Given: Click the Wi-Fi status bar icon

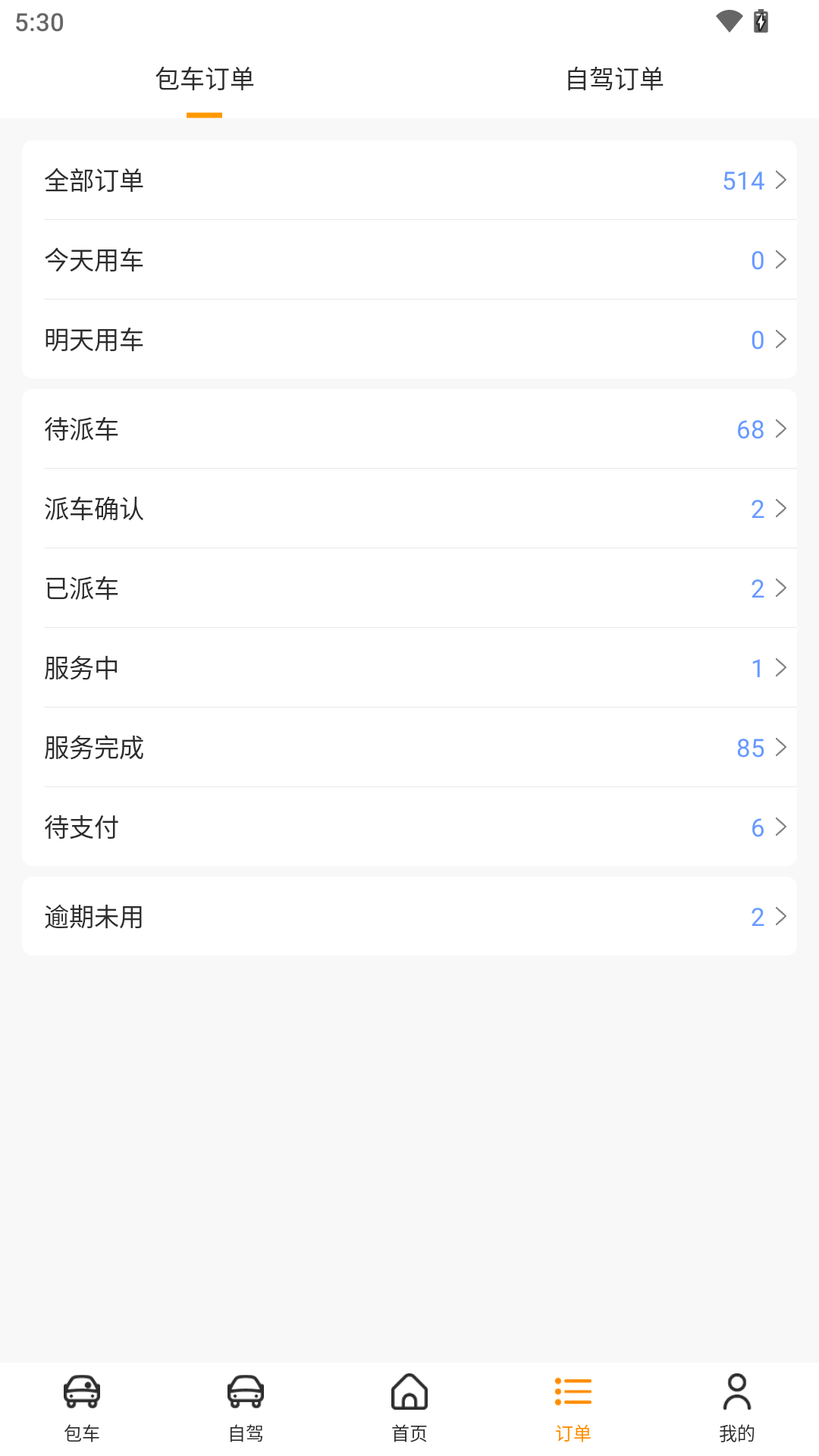Looking at the screenshot, I should 729,20.
